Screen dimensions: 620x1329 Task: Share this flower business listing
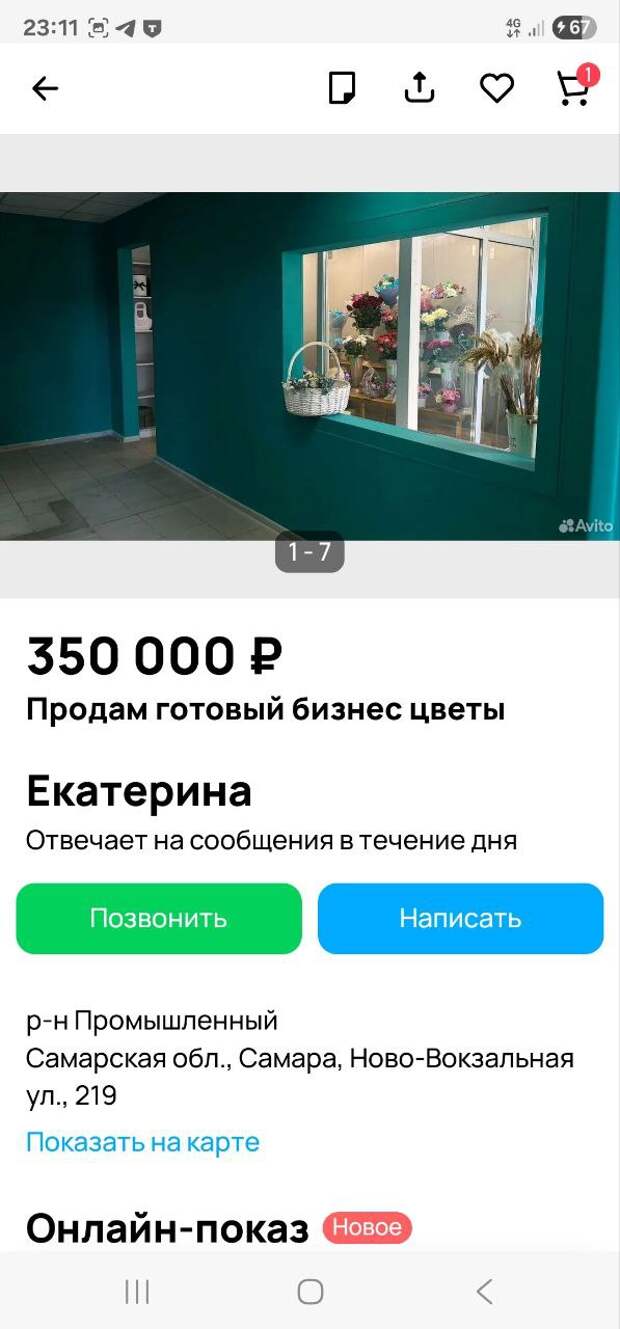[x=419, y=89]
